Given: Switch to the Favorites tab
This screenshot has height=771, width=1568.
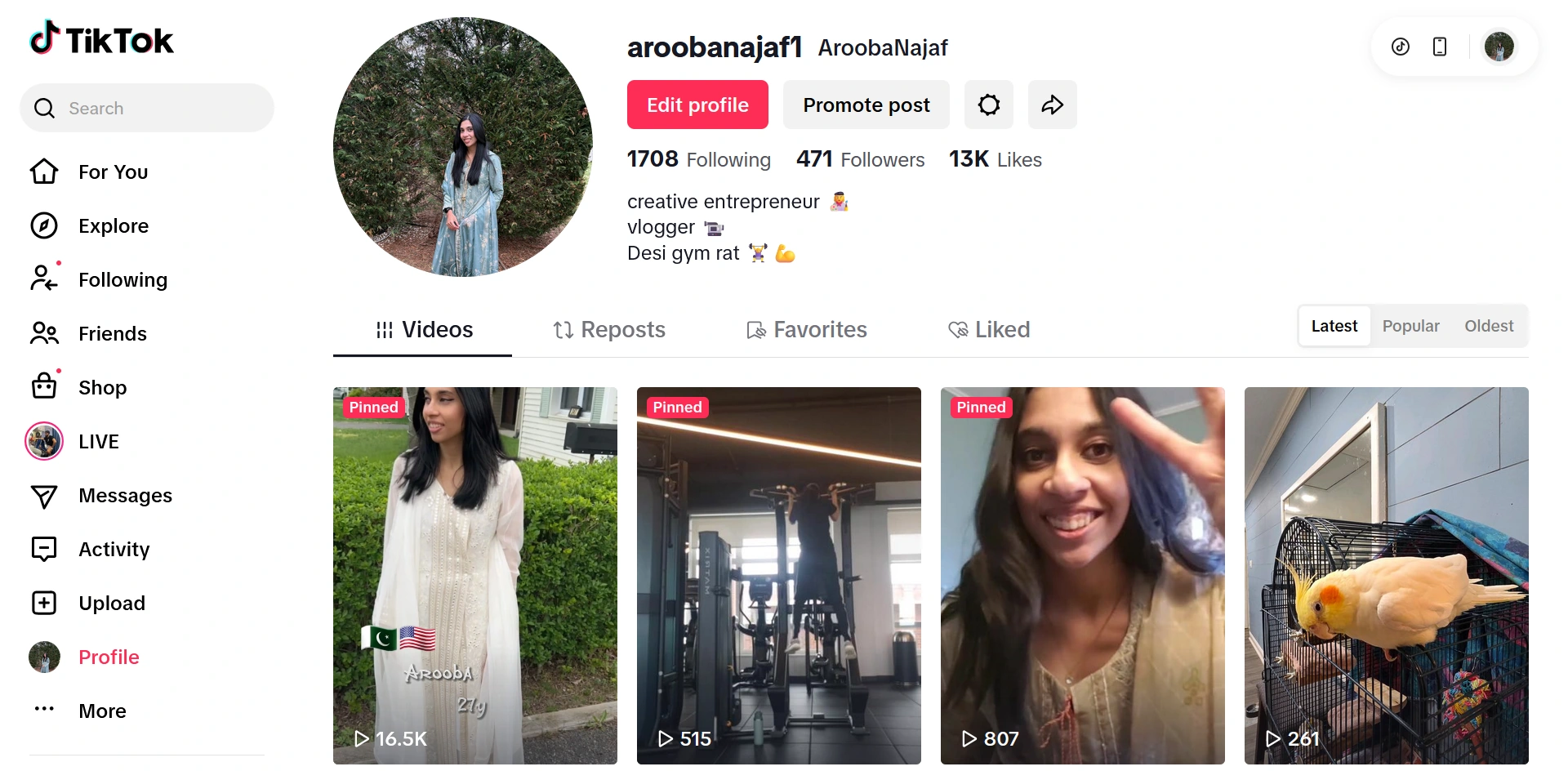Looking at the screenshot, I should tap(807, 329).
